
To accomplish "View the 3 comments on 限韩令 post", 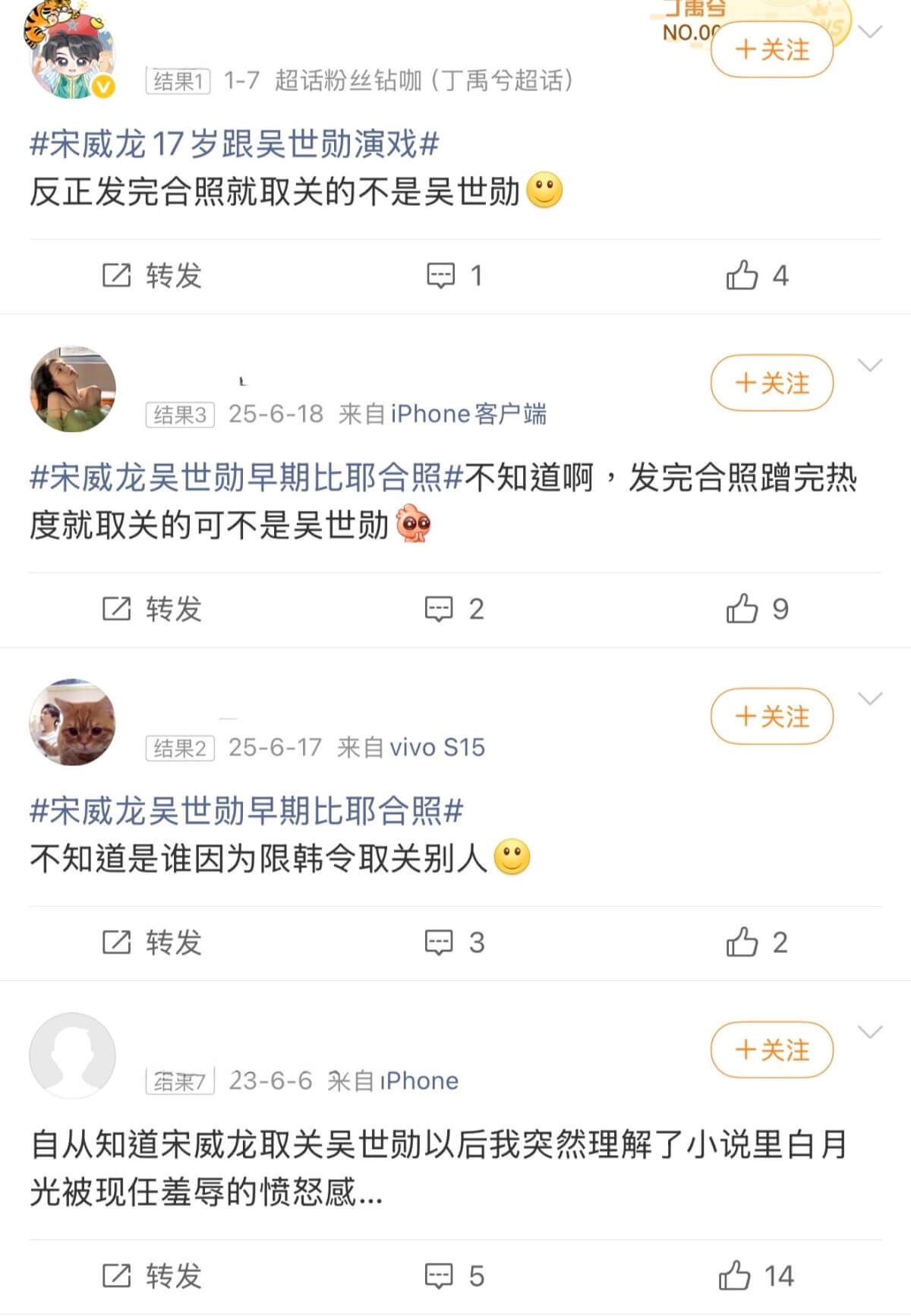I will 454,942.
